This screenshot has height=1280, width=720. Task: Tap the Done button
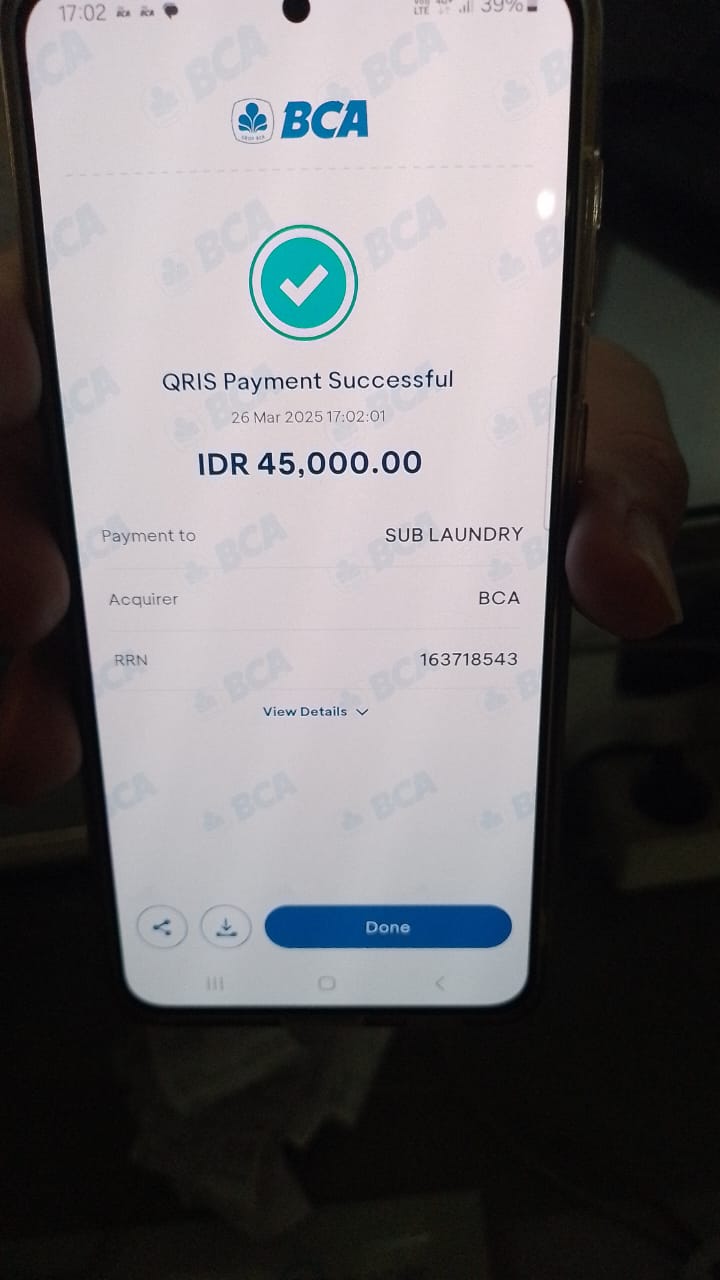click(x=388, y=927)
